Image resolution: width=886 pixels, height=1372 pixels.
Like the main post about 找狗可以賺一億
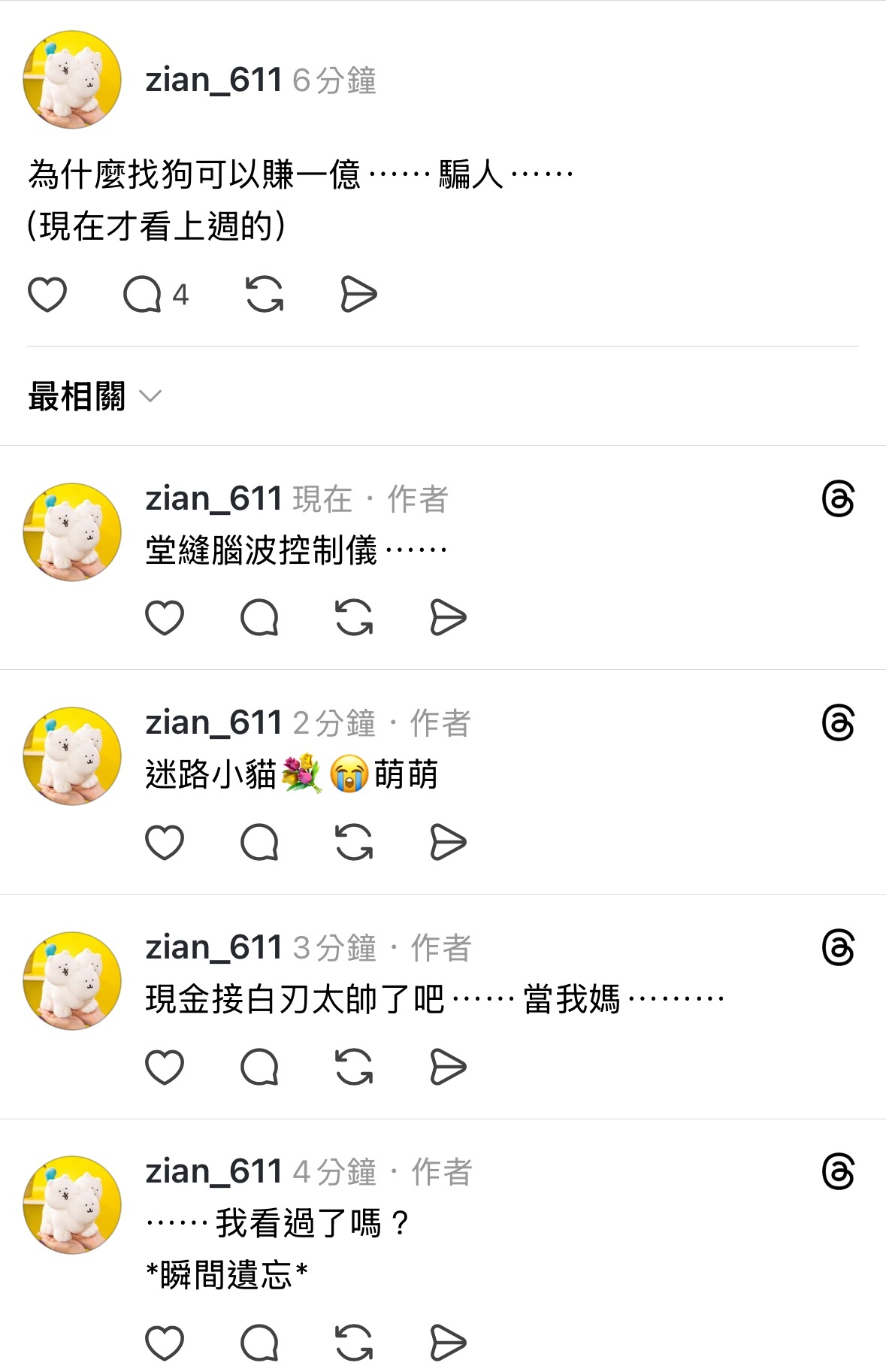click(47, 294)
